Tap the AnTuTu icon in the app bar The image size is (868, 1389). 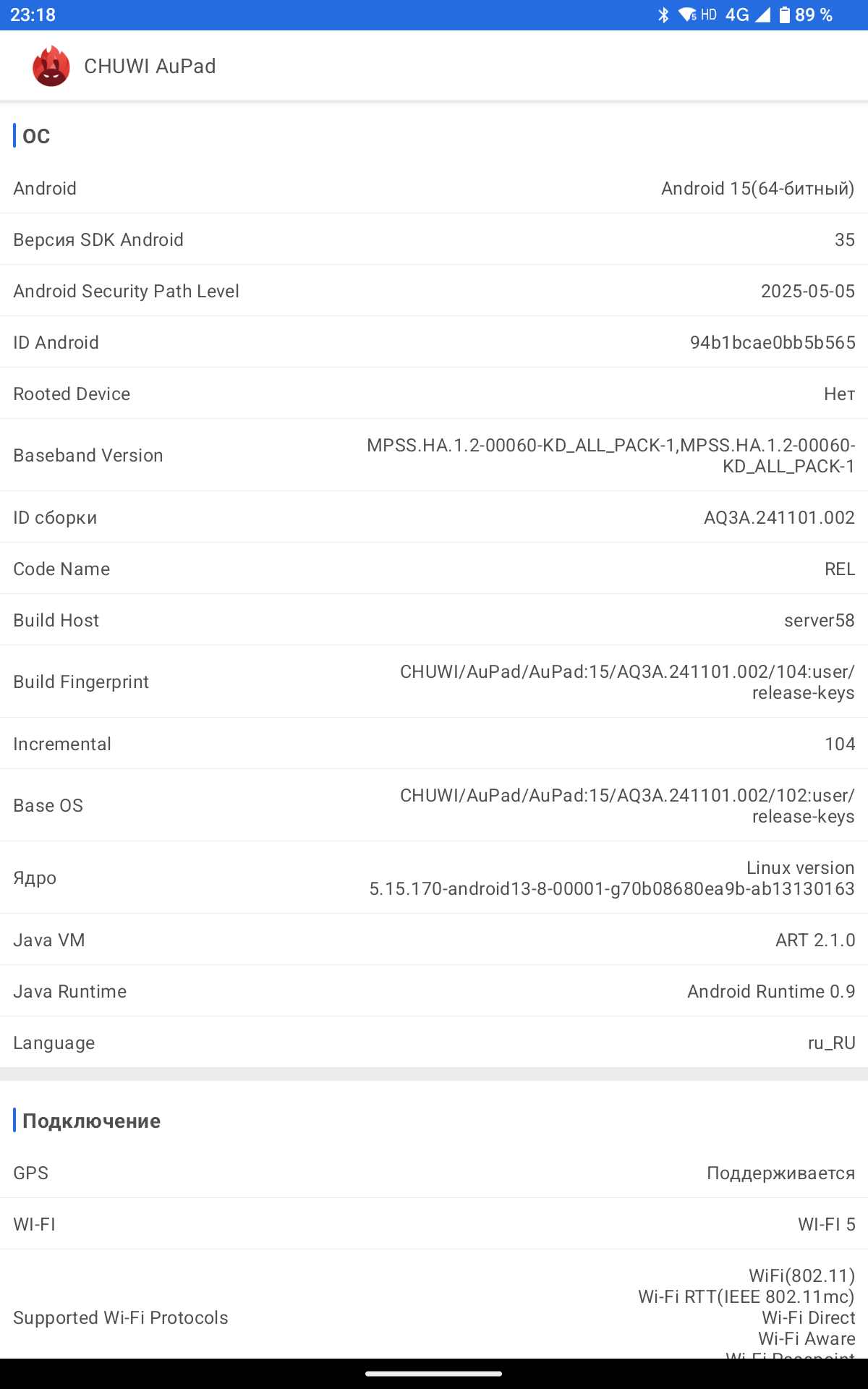pos(51,66)
